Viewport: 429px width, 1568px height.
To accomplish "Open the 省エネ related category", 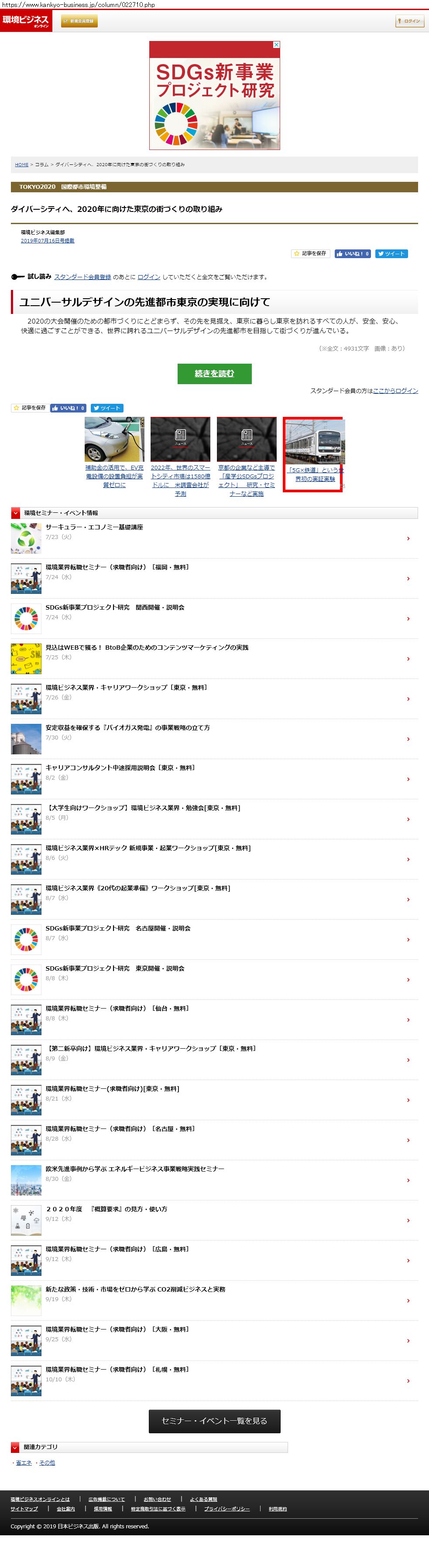I will (x=24, y=1462).
